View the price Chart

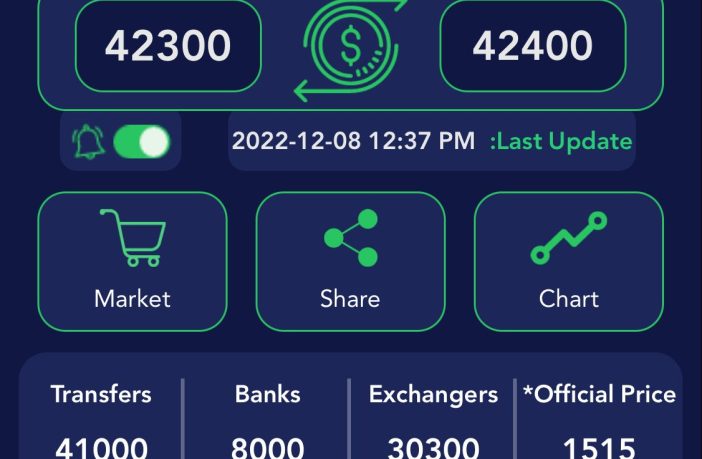pos(568,261)
